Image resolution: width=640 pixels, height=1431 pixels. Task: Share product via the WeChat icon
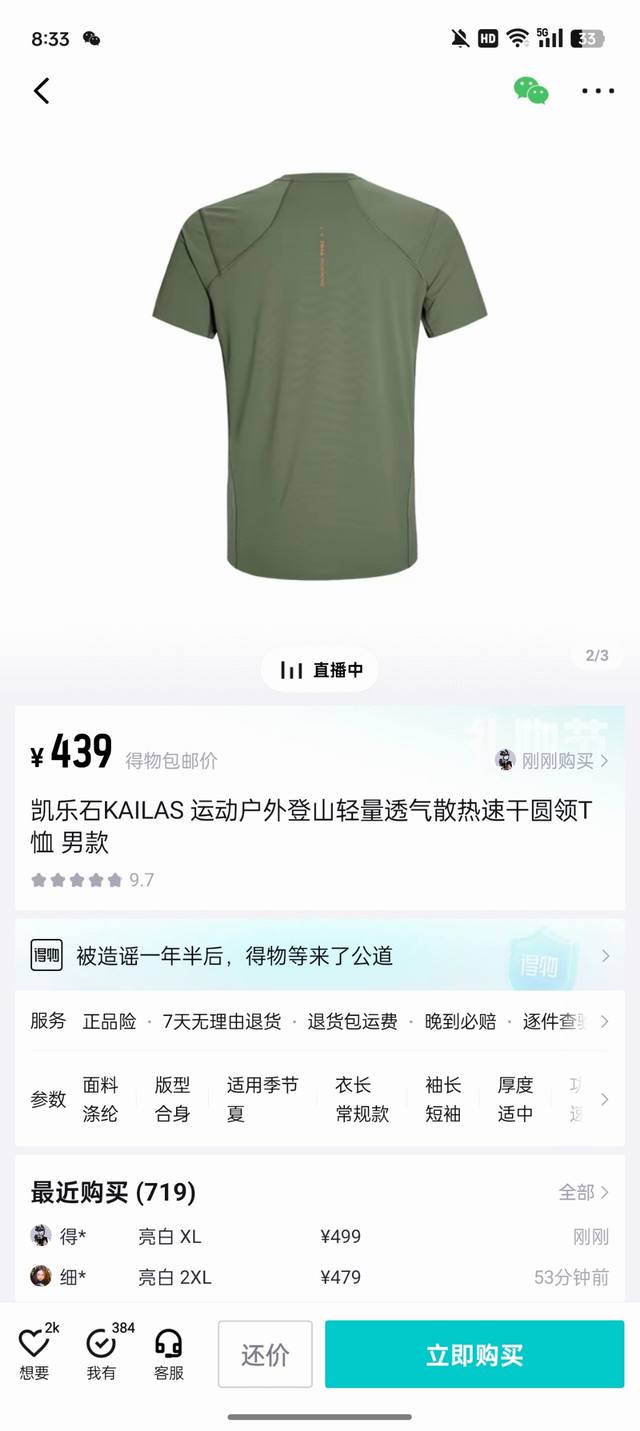(531, 91)
